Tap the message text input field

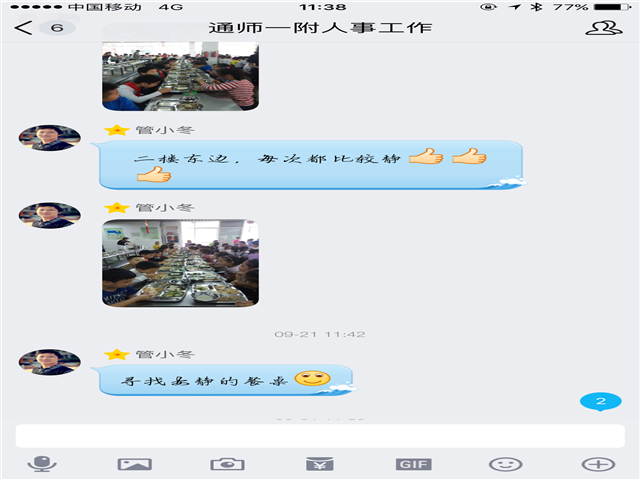pos(320,436)
